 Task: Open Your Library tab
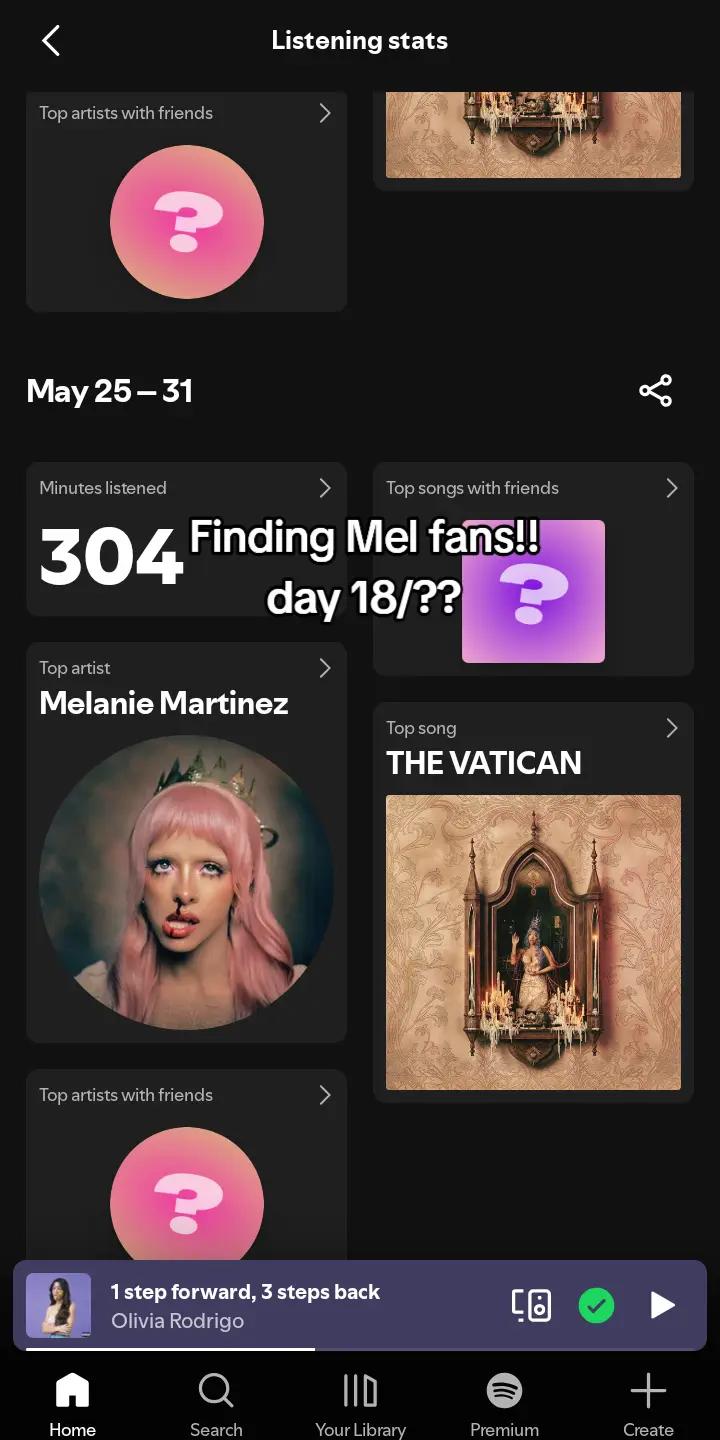(x=360, y=1403)
